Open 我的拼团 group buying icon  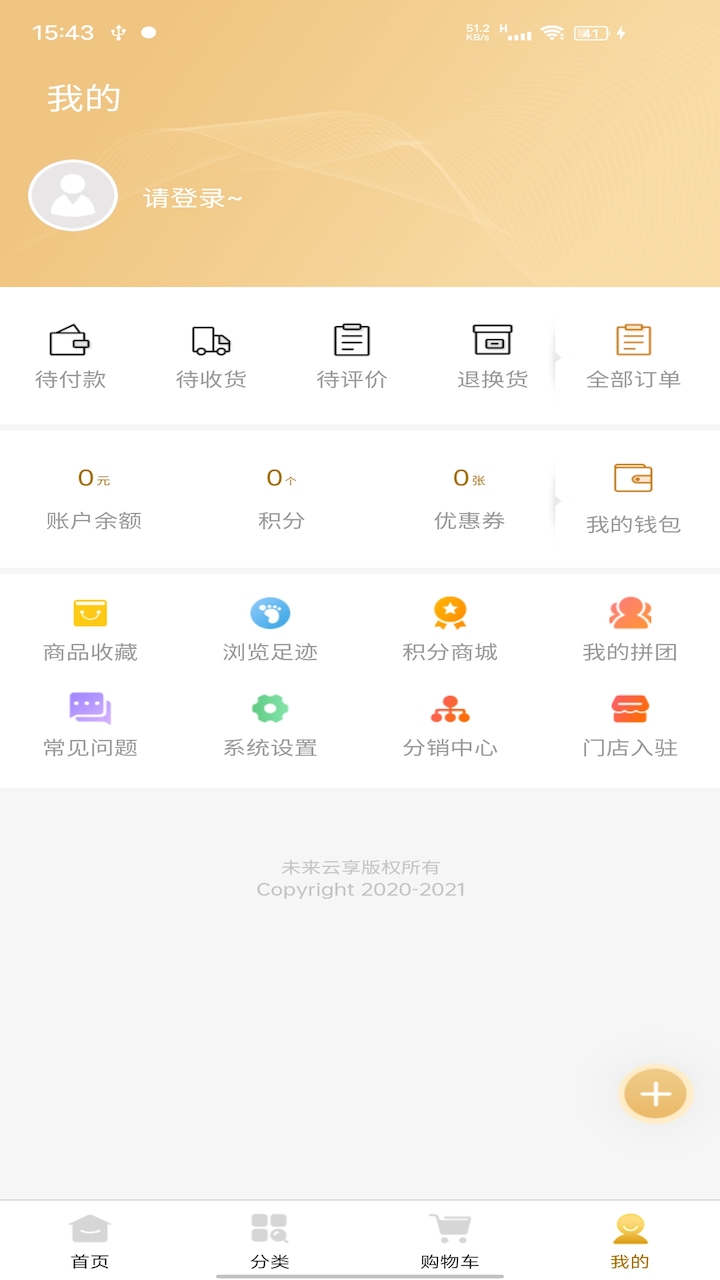click(629, 611)
